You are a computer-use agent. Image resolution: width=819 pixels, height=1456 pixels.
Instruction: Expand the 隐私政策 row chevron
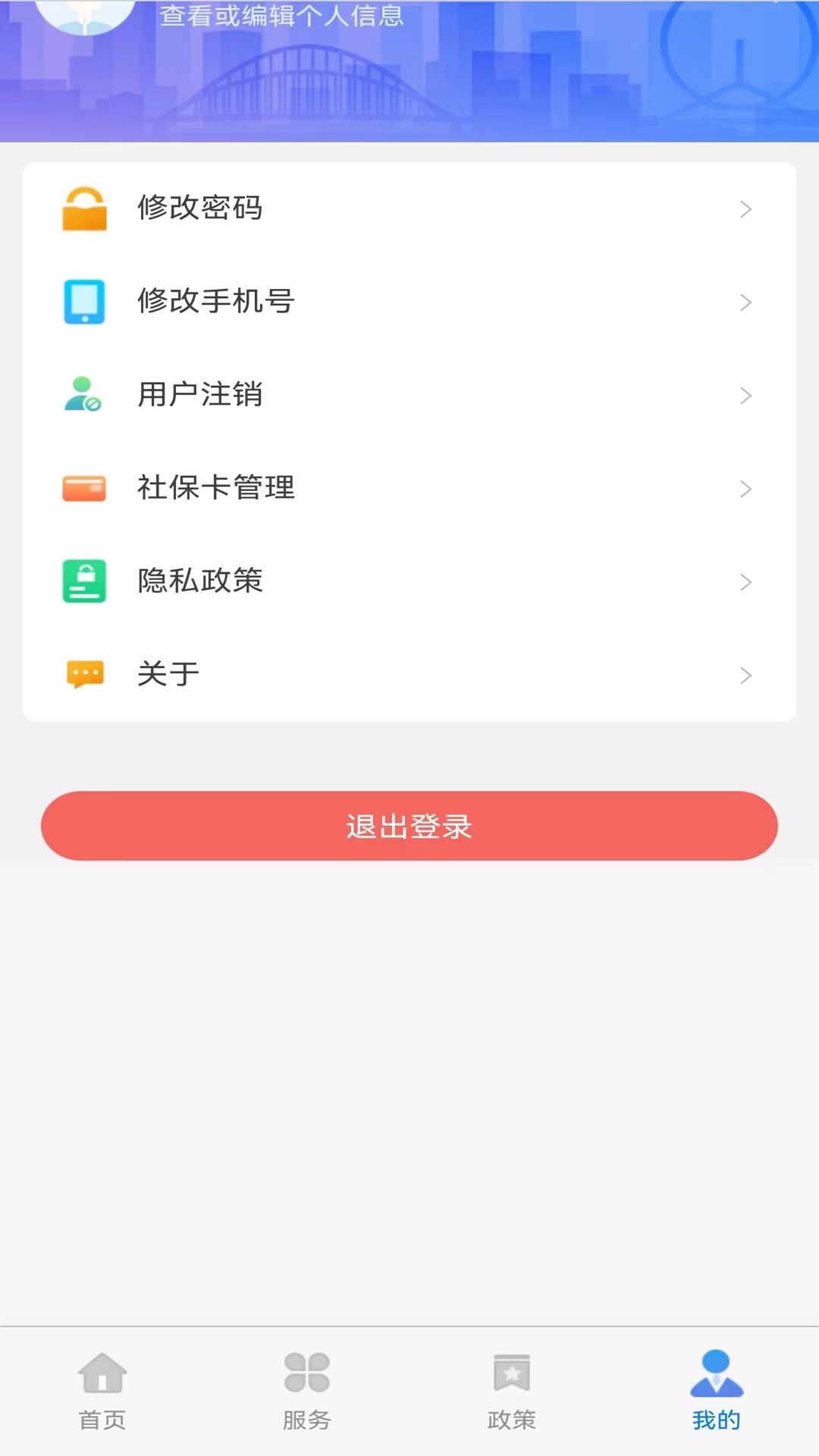pyautogui.click(x=745, y=582)
